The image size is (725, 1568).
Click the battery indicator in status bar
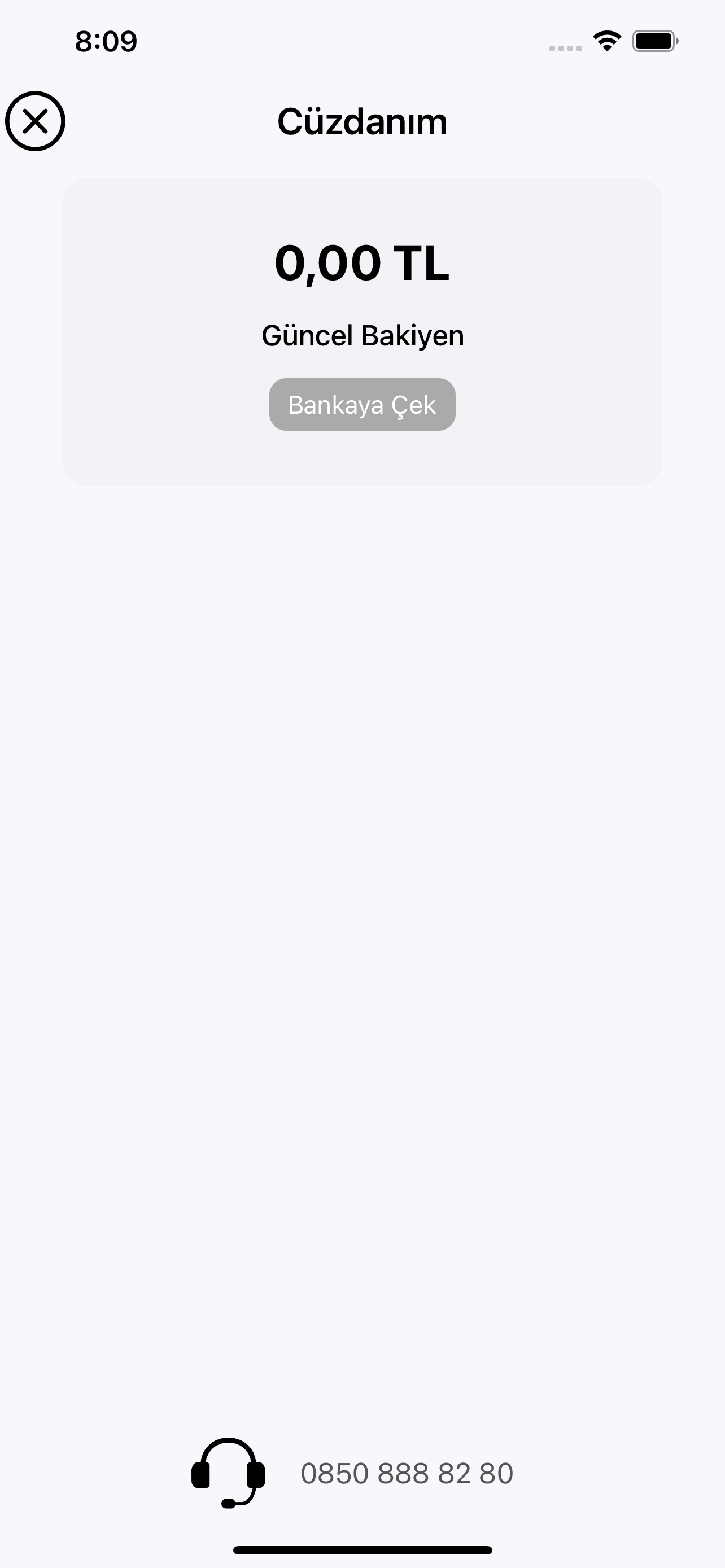(x=654, y=40)
